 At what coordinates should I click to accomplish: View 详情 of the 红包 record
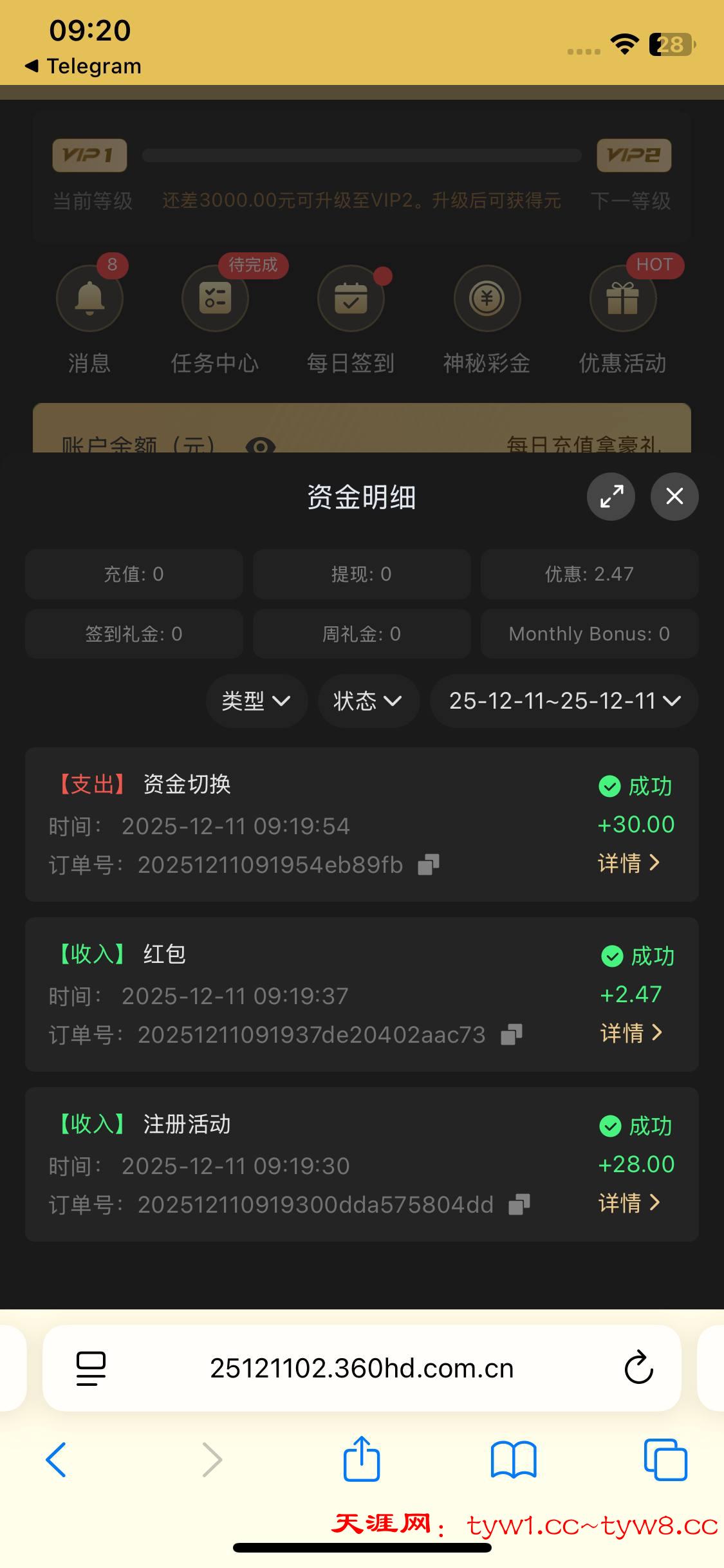point(631,1033)
